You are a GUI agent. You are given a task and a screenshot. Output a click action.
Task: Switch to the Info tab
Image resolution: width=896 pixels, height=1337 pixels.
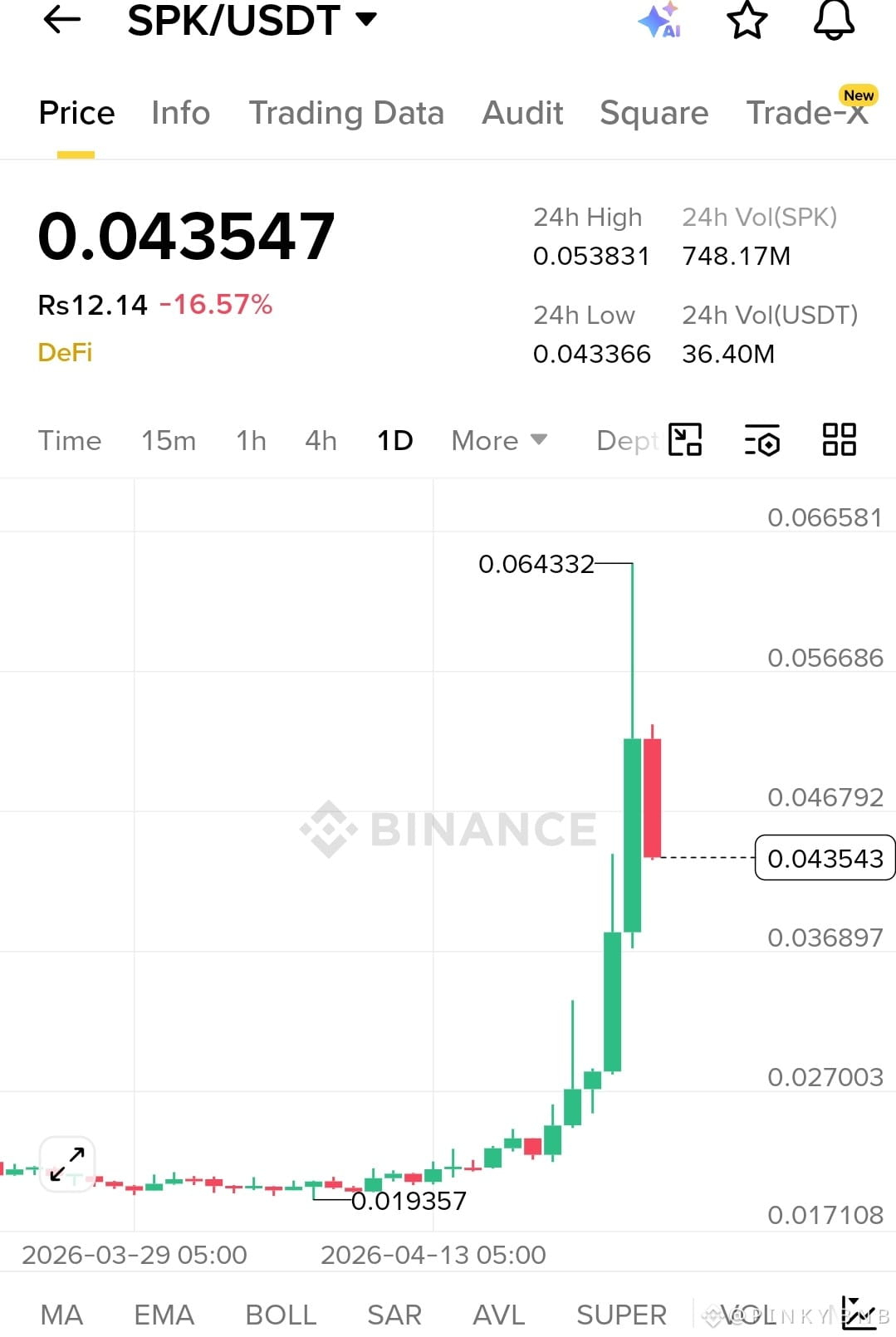pos(180,113)
